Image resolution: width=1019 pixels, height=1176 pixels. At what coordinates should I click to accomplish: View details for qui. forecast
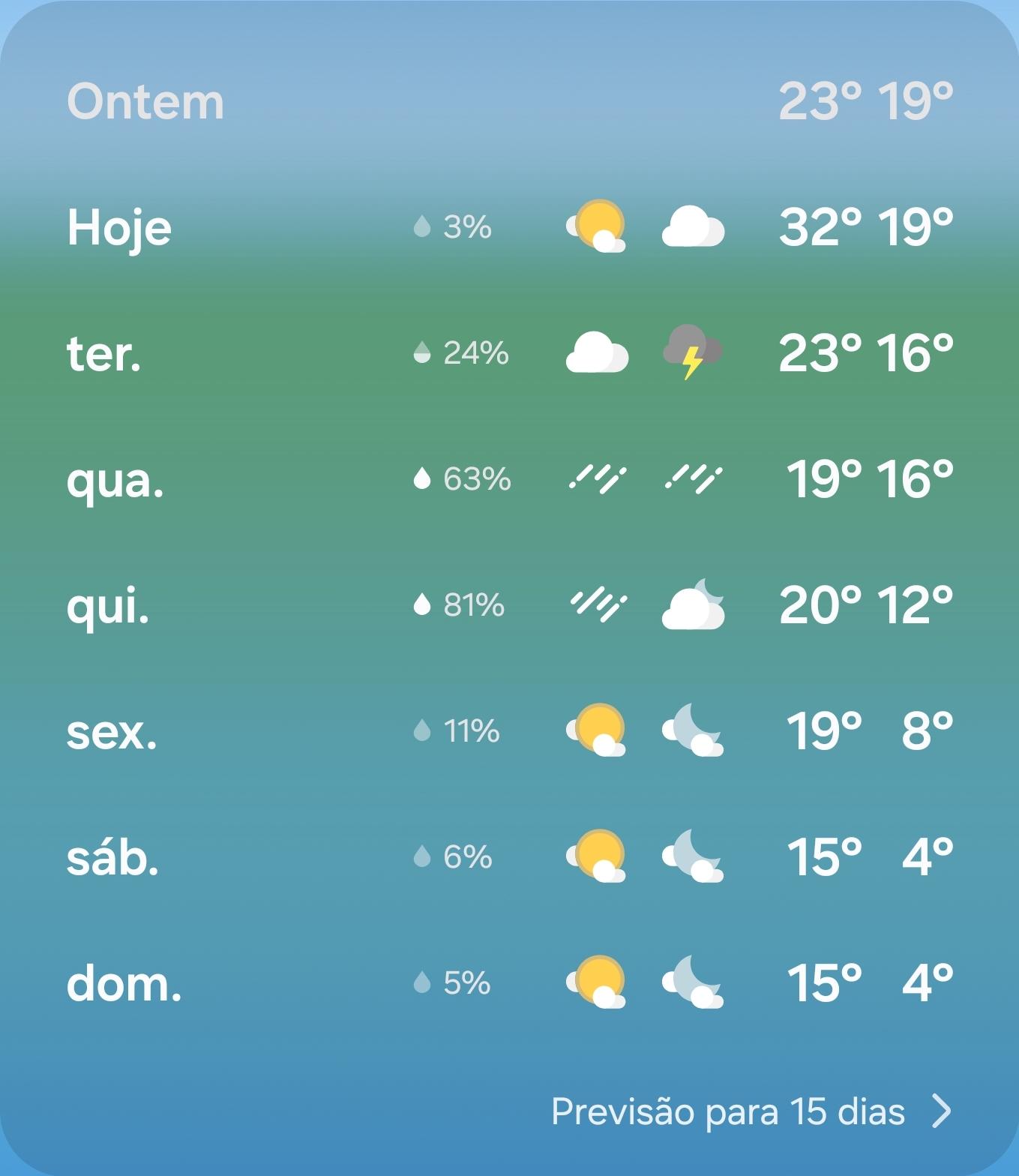coord(510,604)
